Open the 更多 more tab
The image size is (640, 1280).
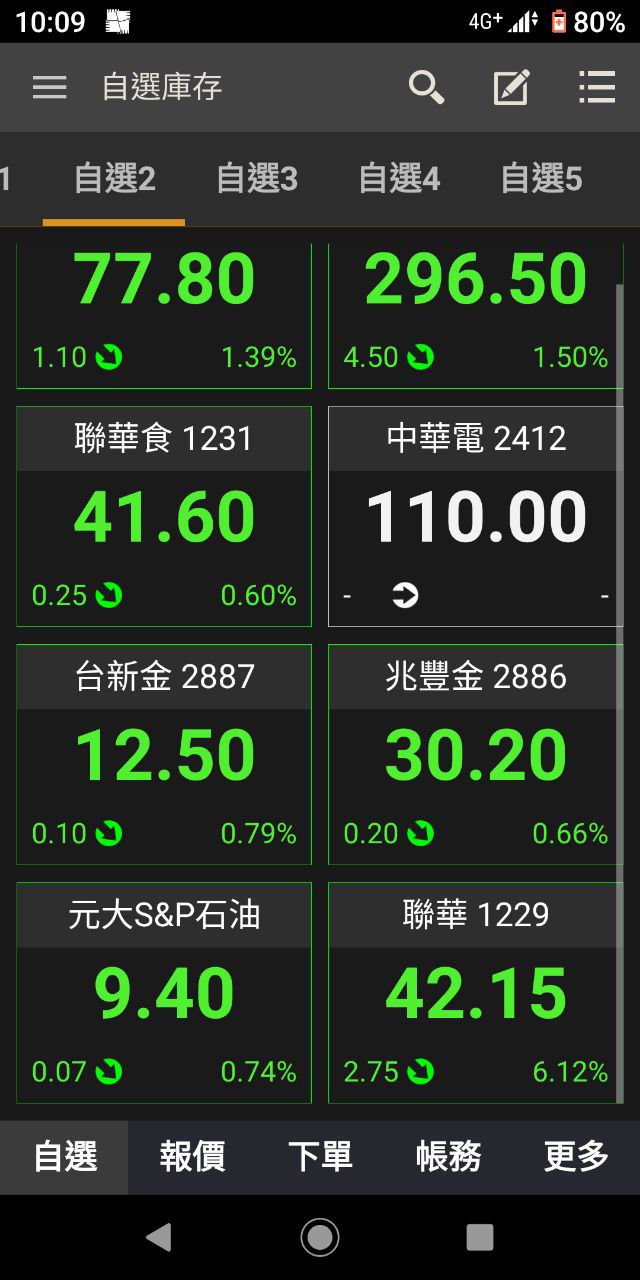576,1157
